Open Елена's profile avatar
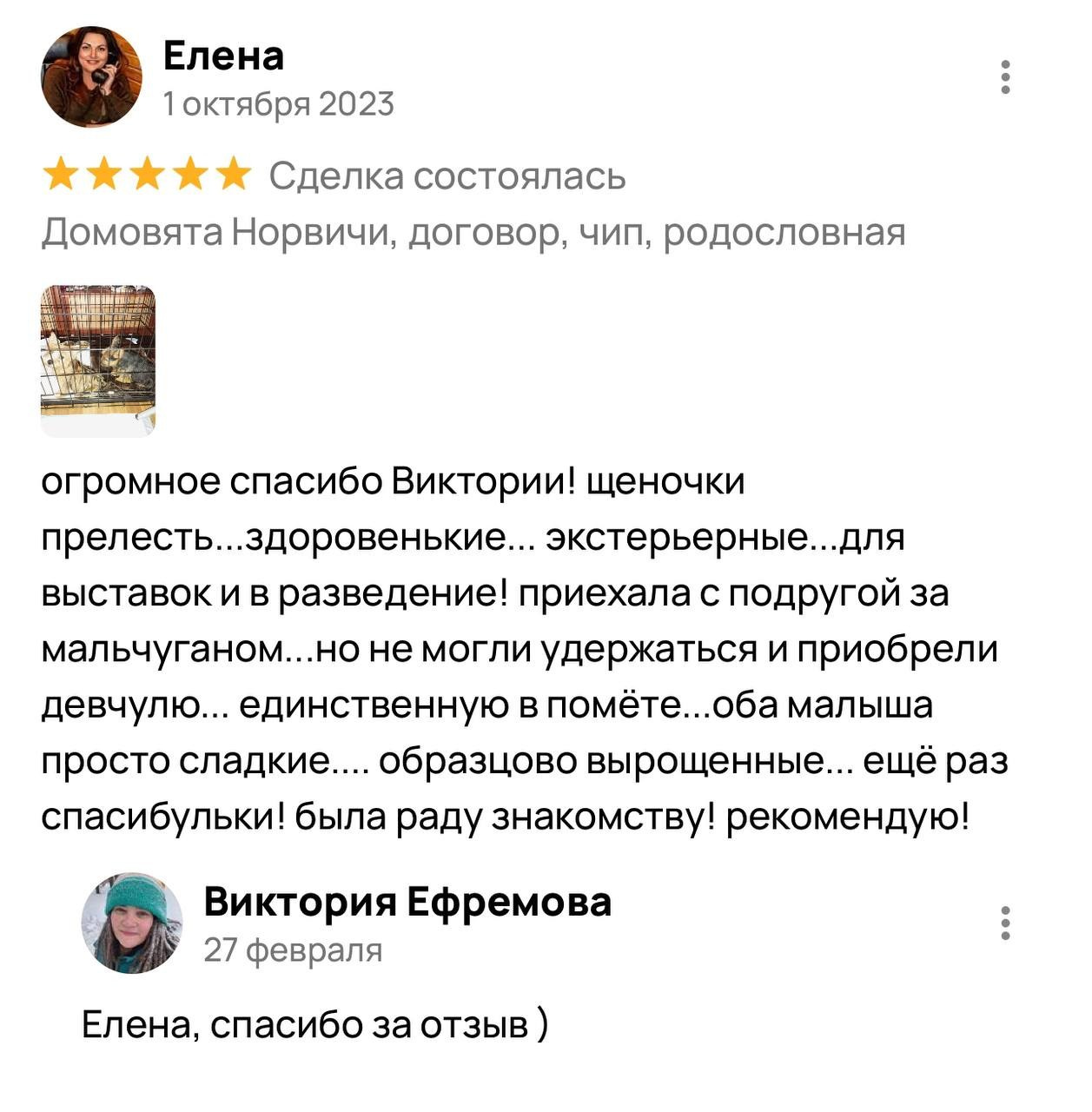Viewport: 1092px width, 1112px height. click(93, 76)
